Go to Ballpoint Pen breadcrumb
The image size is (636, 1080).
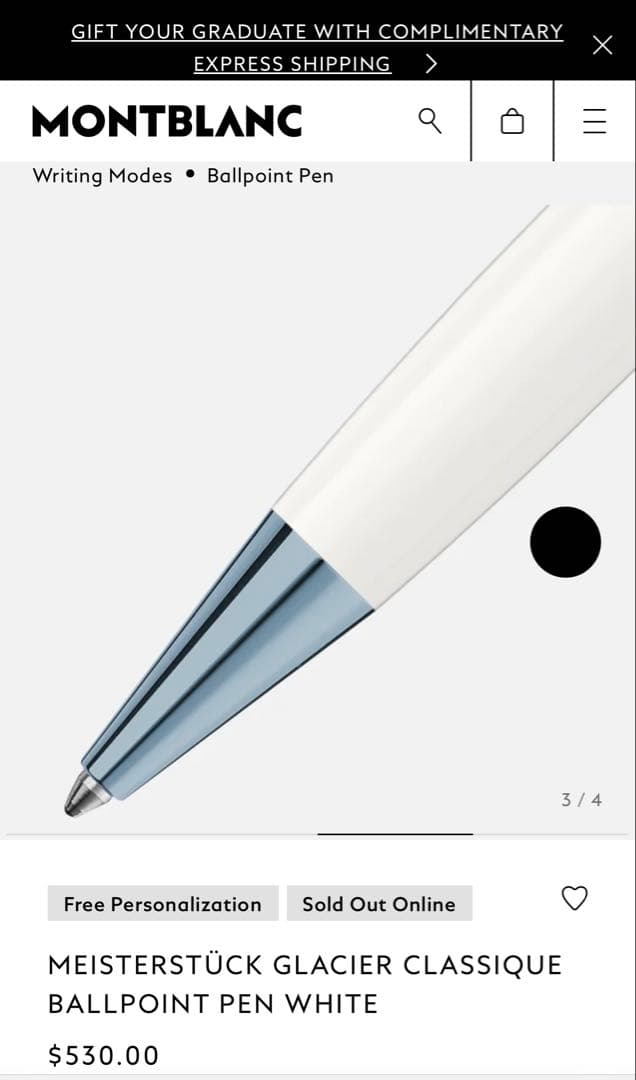[x=270, y=176]
